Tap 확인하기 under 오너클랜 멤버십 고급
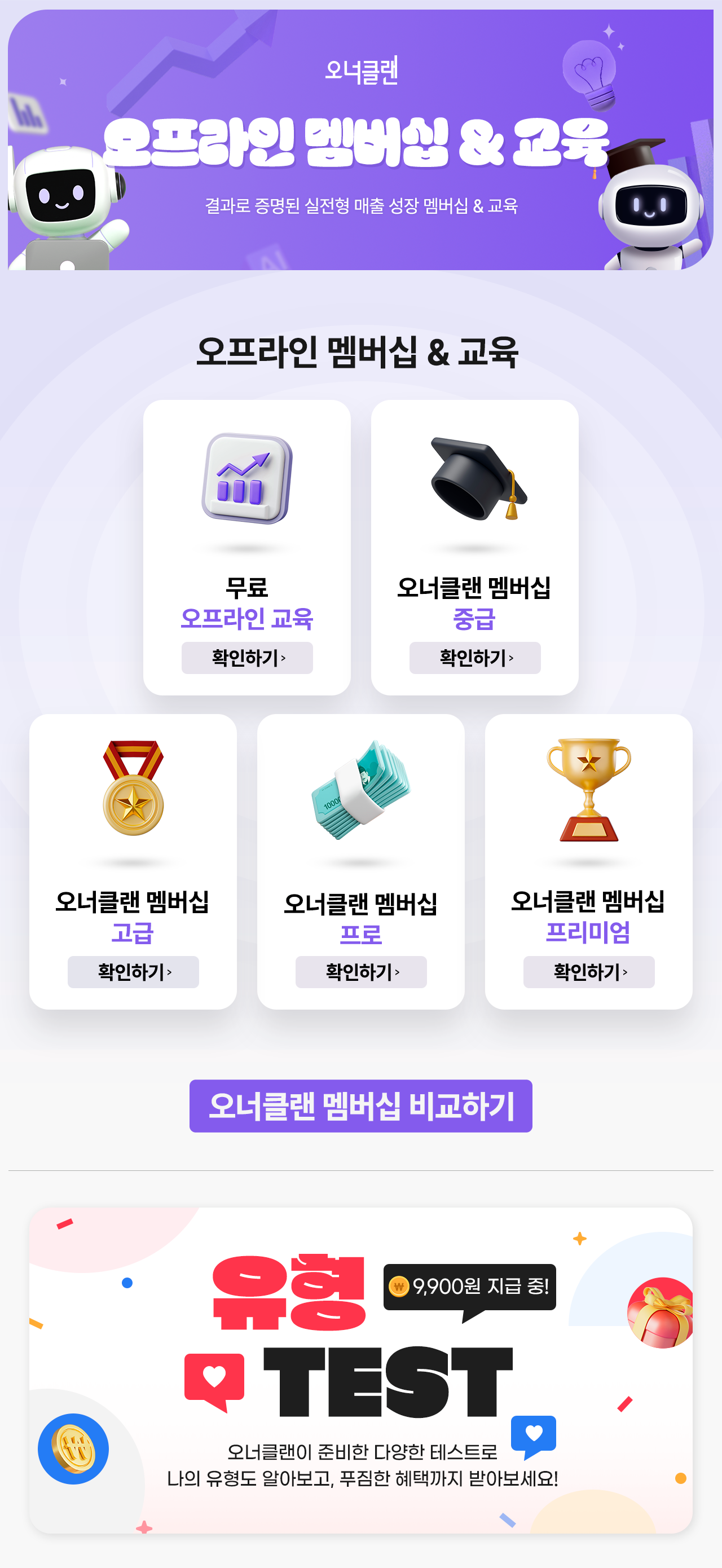The height and width of the screenshot is (1568, 722). 133,971
